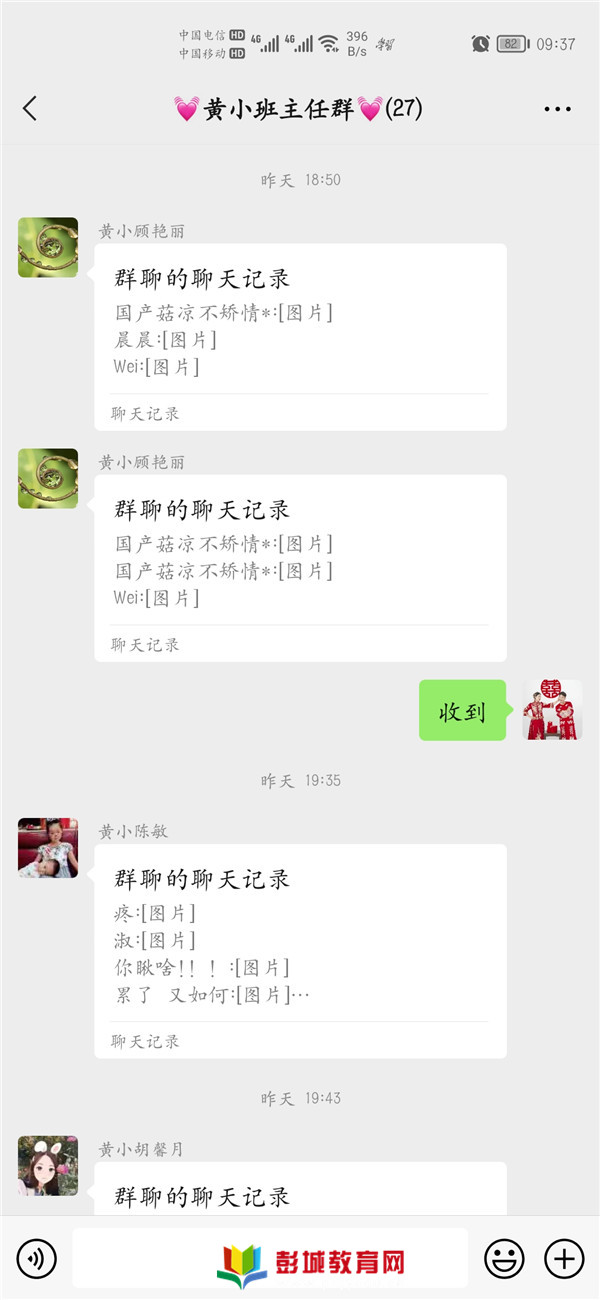Open second chat record from 黄小顾艳丽
Screen dimensions: 600x1300
[x=300, y=568]
